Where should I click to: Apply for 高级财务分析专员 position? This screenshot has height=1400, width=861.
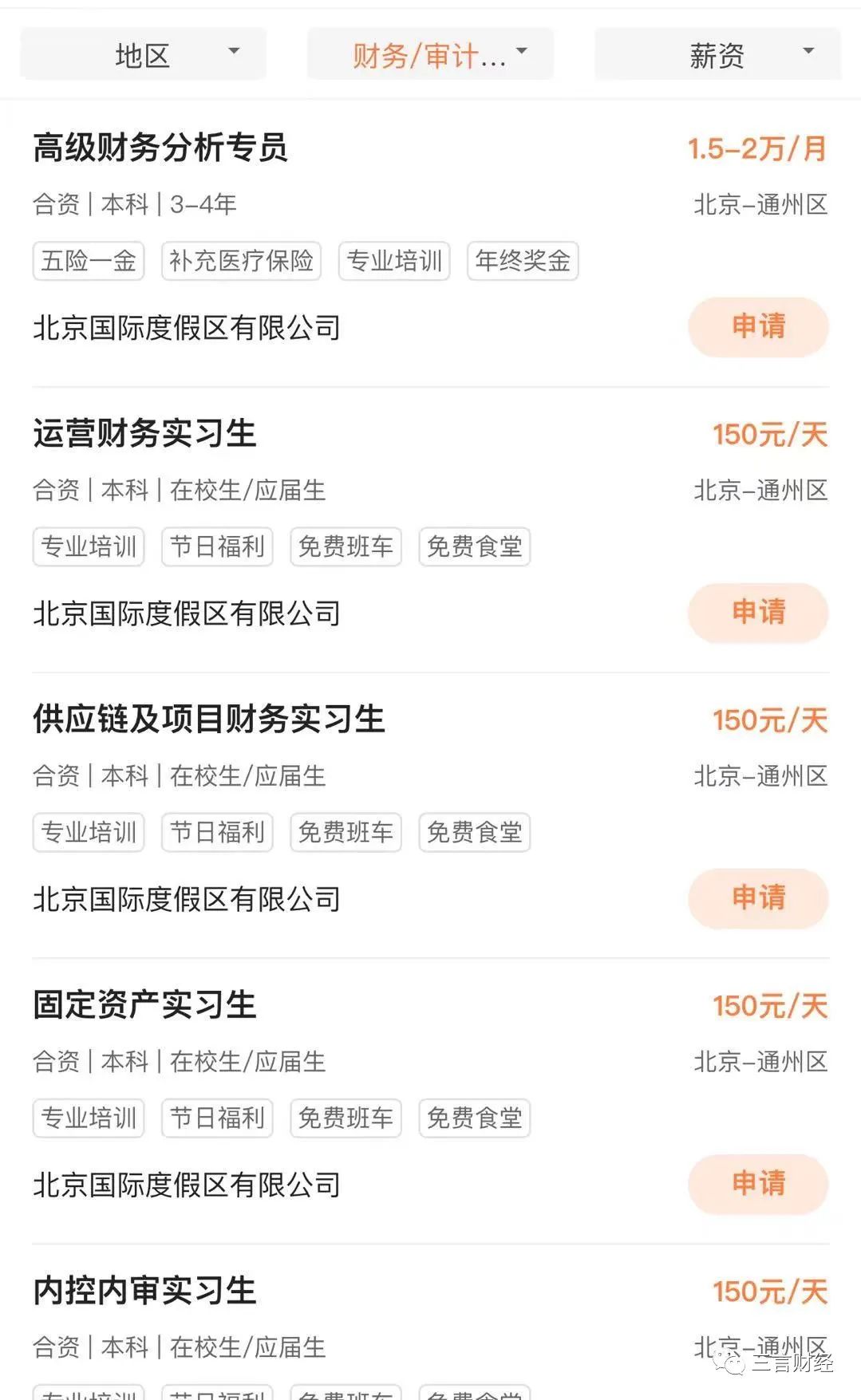coord(758,327)
